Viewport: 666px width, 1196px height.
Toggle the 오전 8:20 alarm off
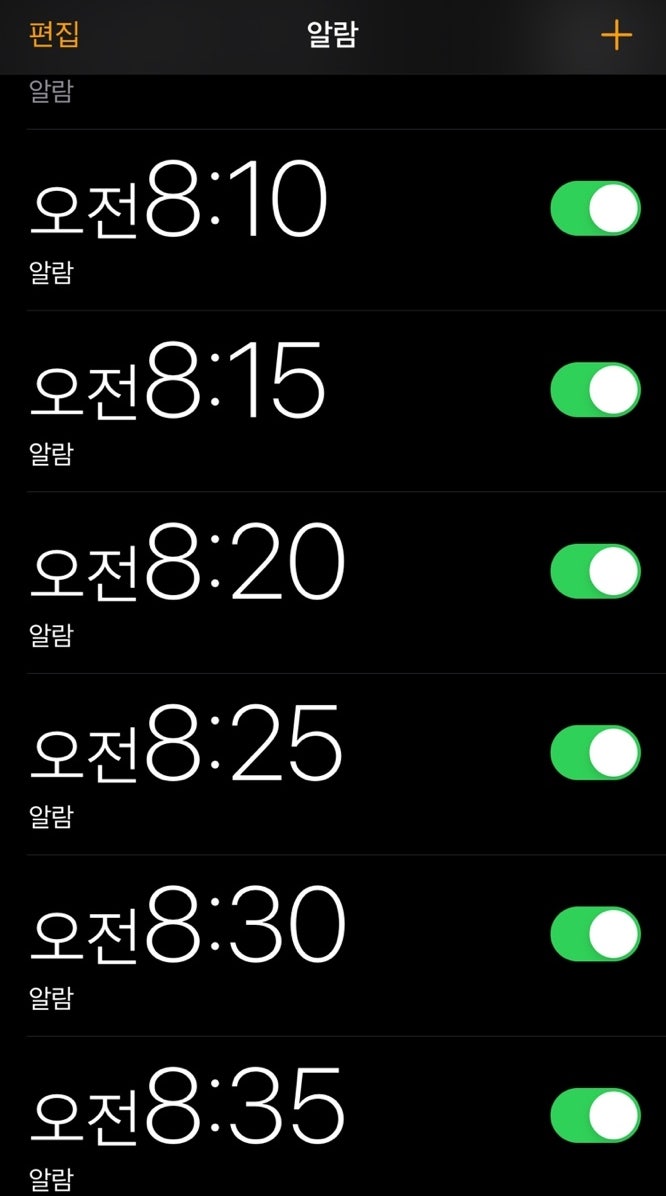[x=595, y=571]
